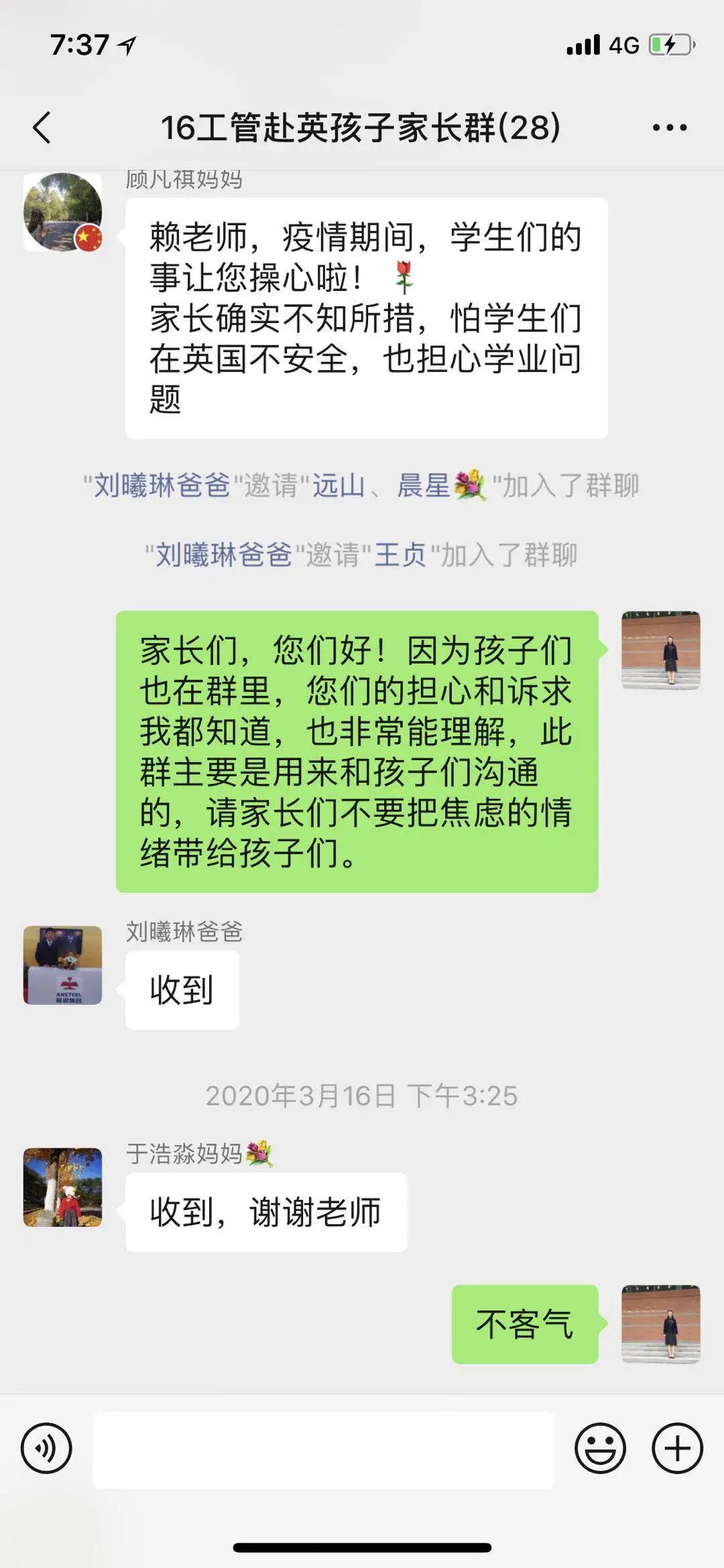Image resolution: width=724 pixels, height=1568 pixels.
Task: Open 远山's profile from the invite notice
Action: 339,485
